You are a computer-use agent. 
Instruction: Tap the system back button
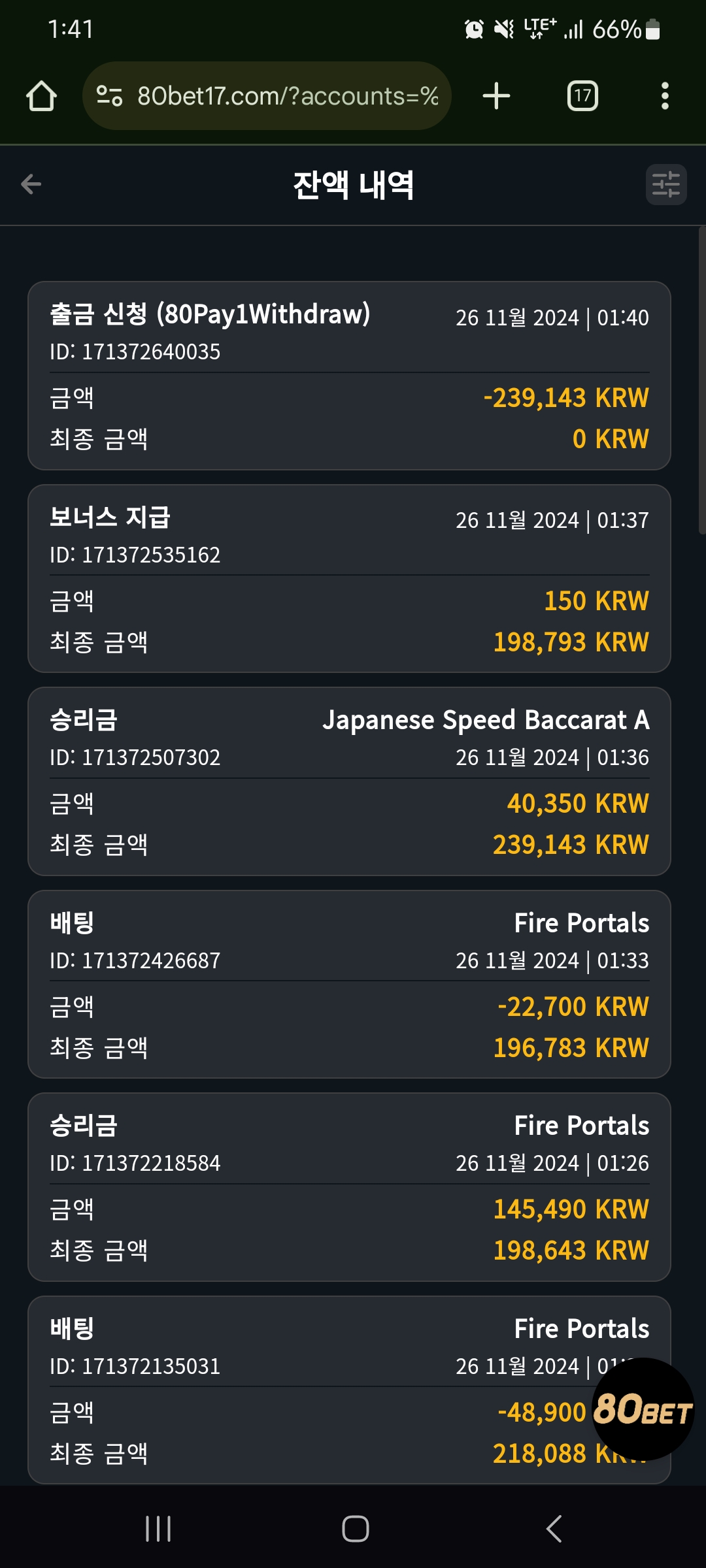pos(554,1529)
